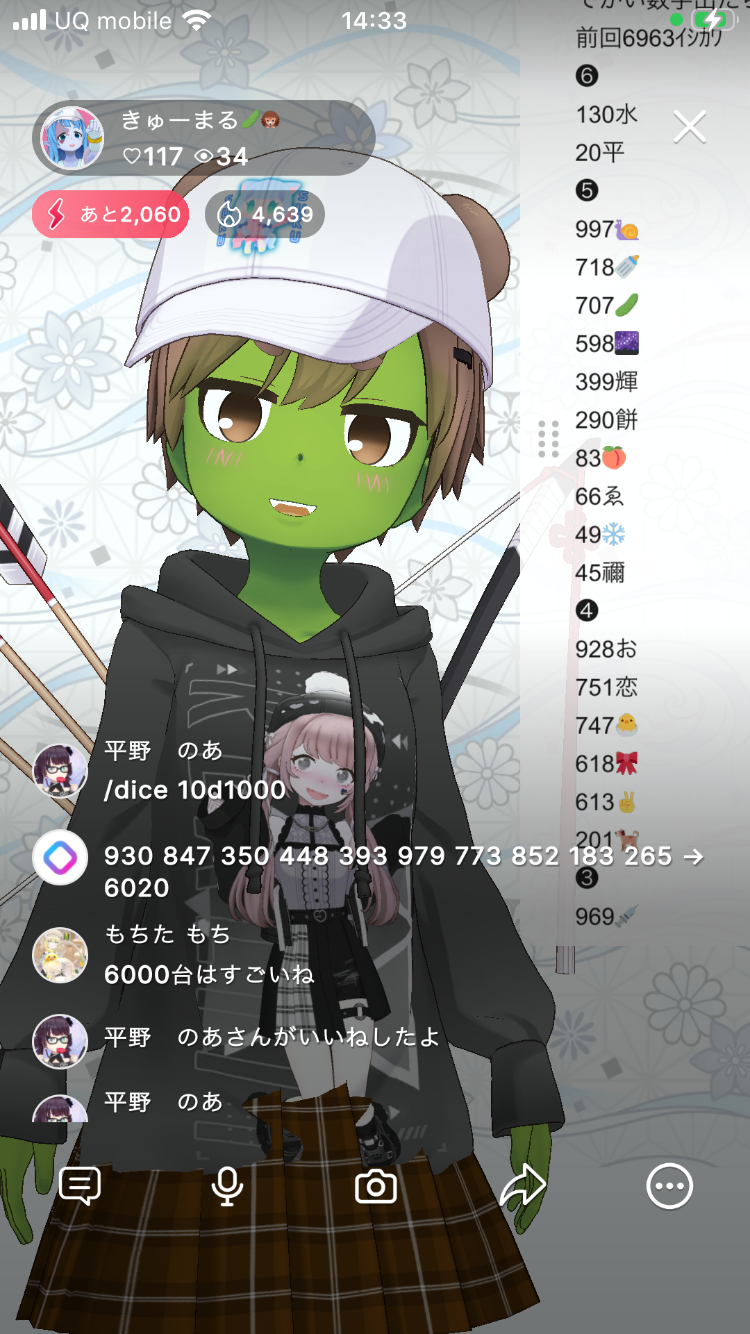Tap the あと2,060 point badge
This screenshot has width=750, height=1334.
click(111, 214)
